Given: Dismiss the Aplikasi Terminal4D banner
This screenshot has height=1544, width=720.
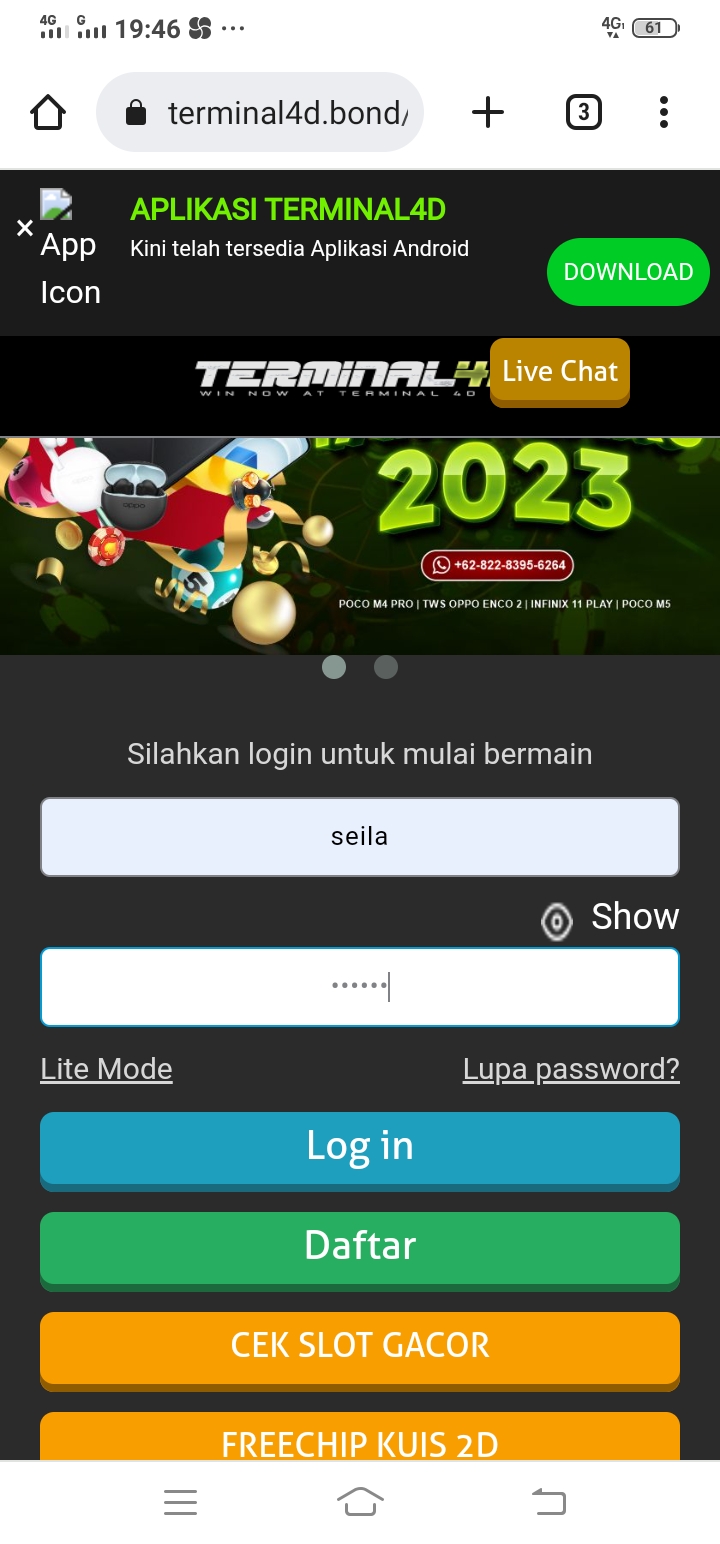Looking at the screenshot, I should point(25,228).
